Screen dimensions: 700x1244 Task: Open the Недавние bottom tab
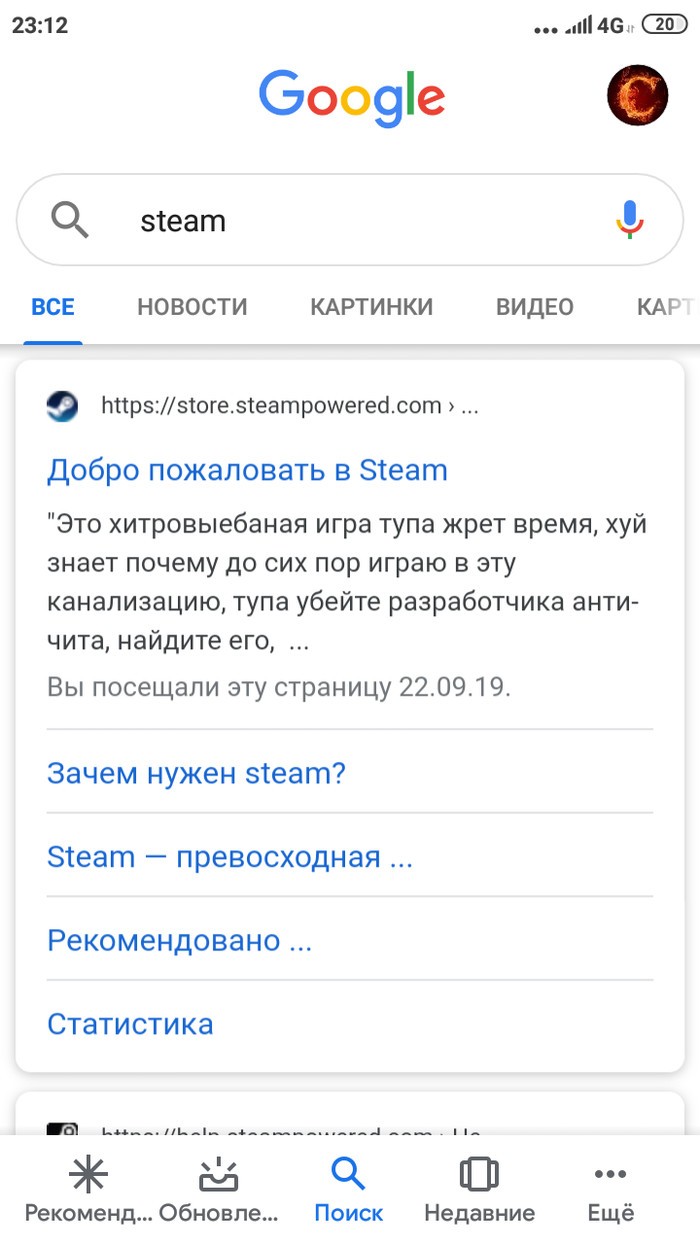(479, 1191)
